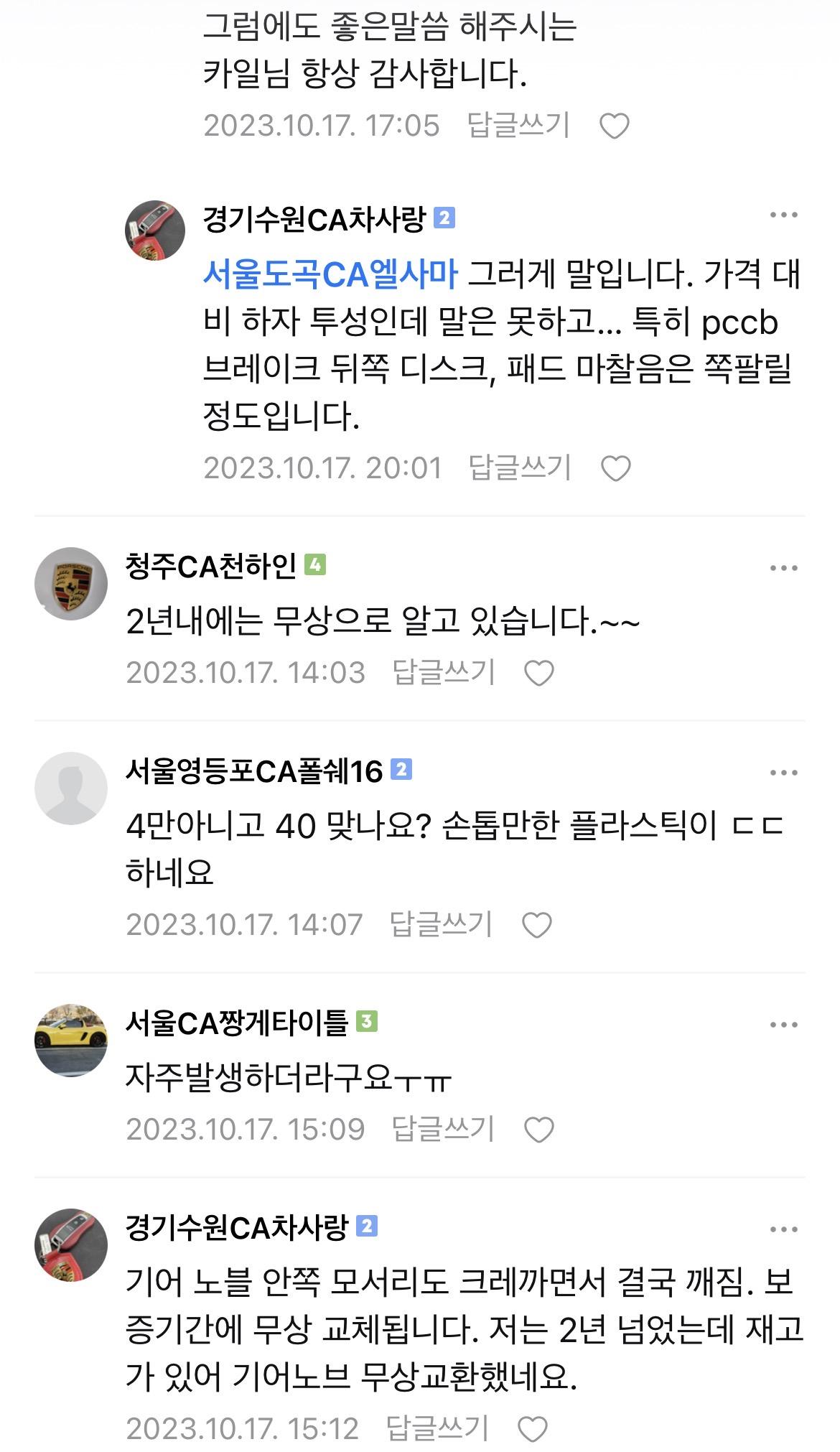Like 서울CA짱게타이틀's comment
This screenshot has width=840, height=1452.
pos(539,1130)
